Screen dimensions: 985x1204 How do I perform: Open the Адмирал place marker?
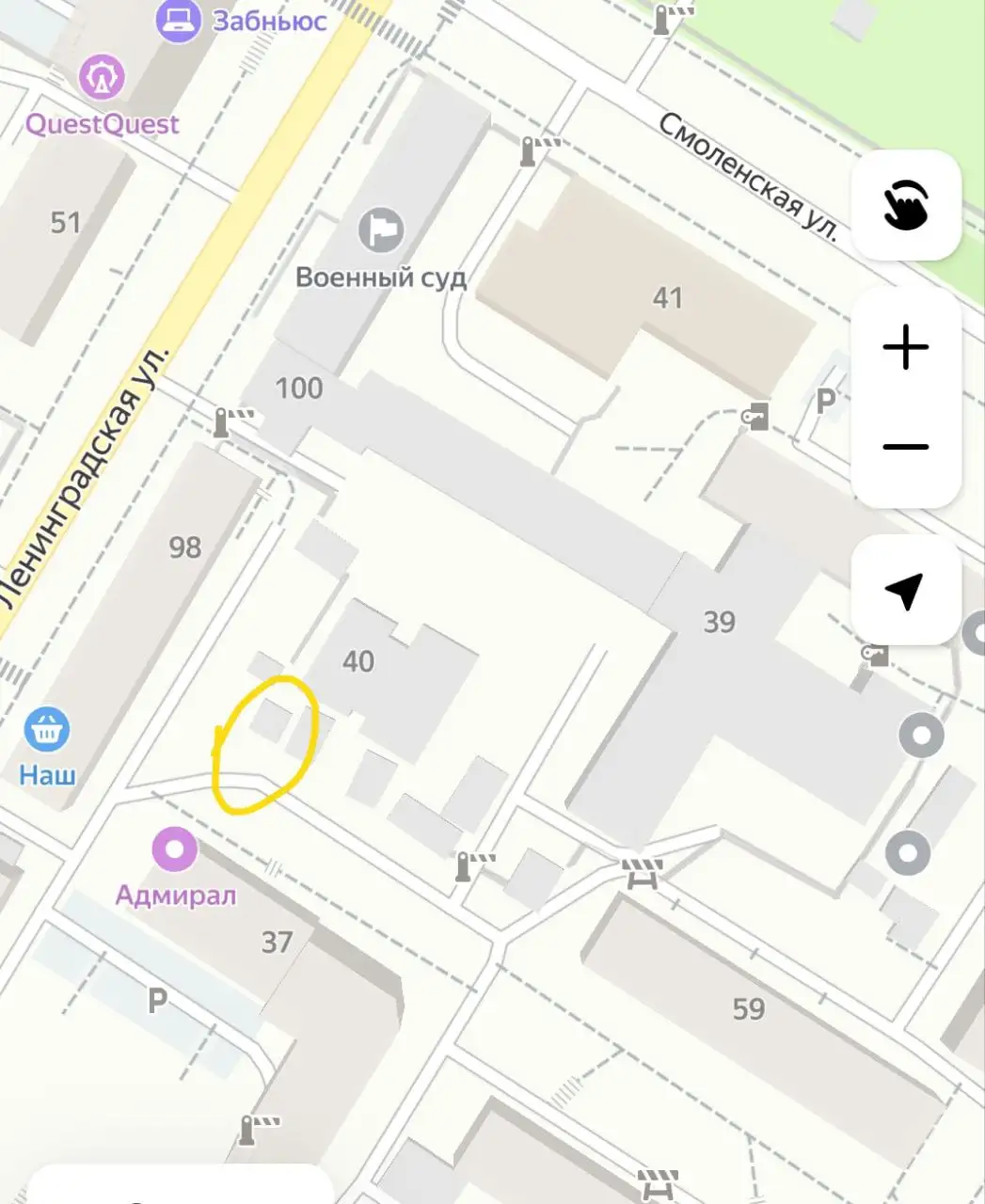point(175,850)
